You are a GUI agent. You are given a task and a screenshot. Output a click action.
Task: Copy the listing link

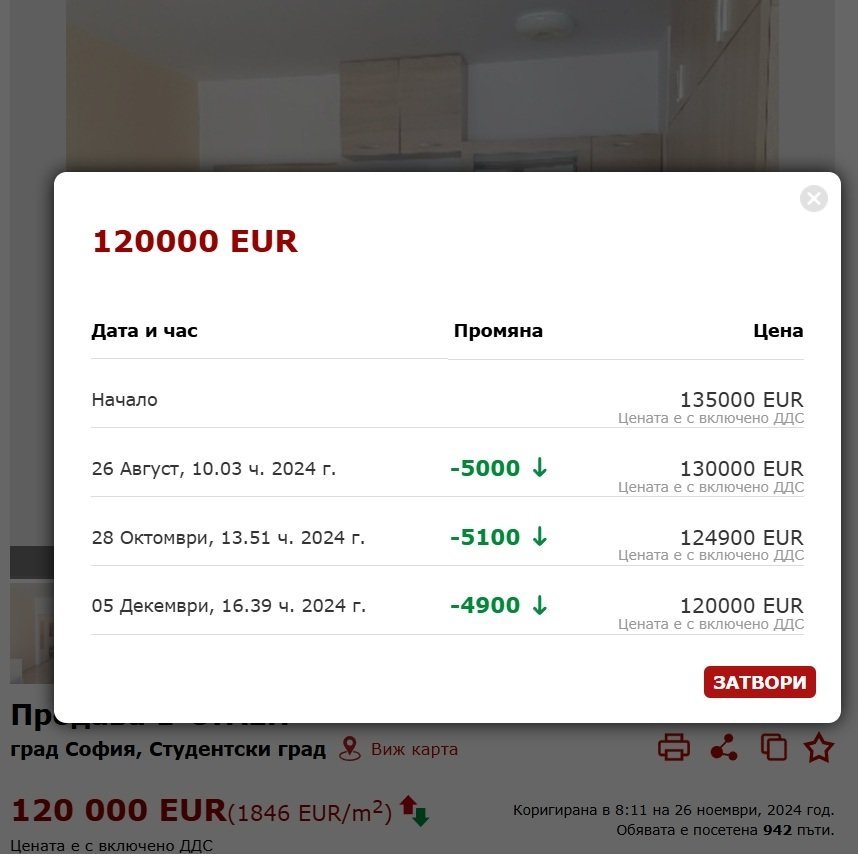coord(773,747)
